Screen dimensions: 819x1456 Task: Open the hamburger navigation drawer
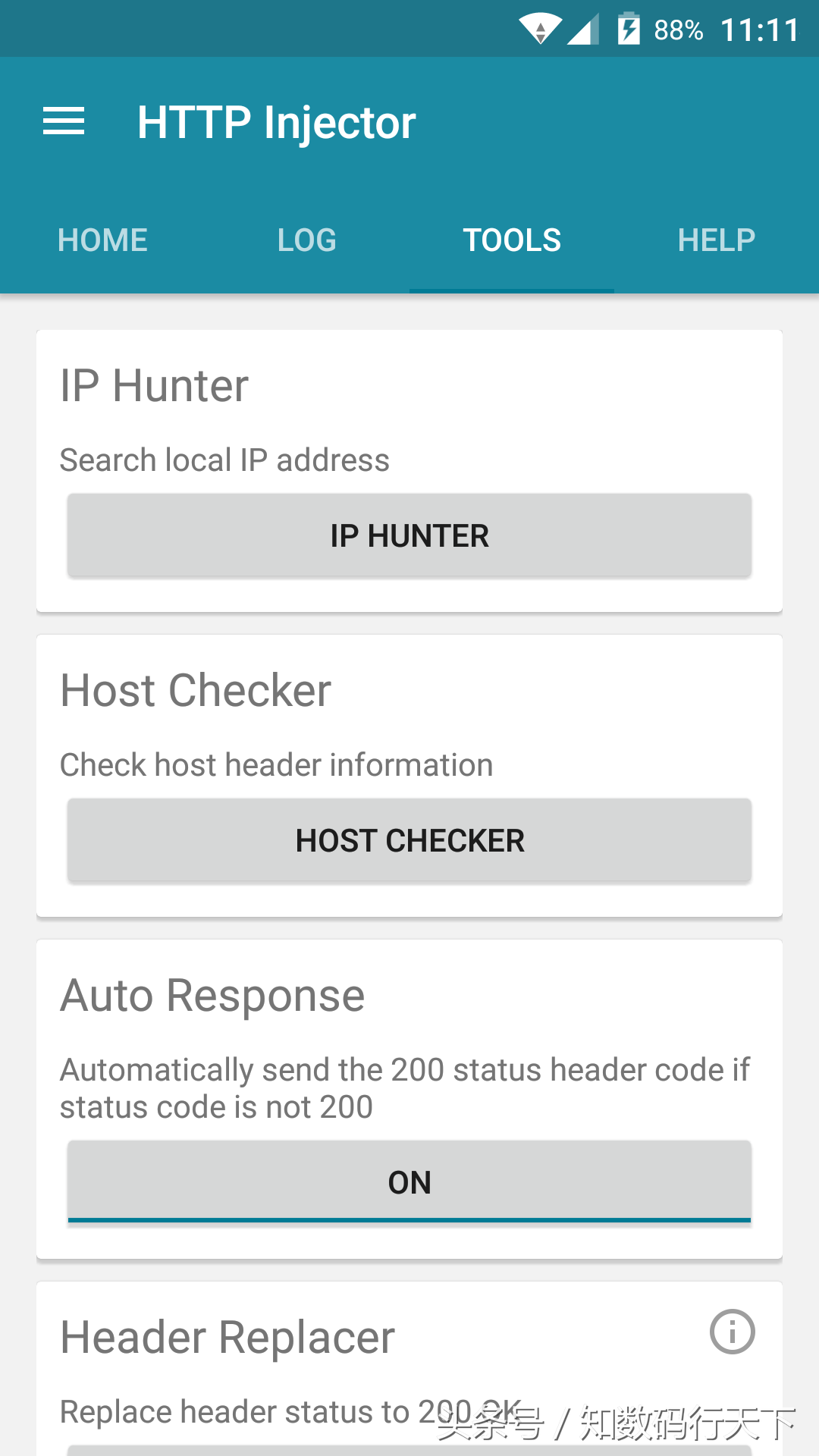(64, 122)
